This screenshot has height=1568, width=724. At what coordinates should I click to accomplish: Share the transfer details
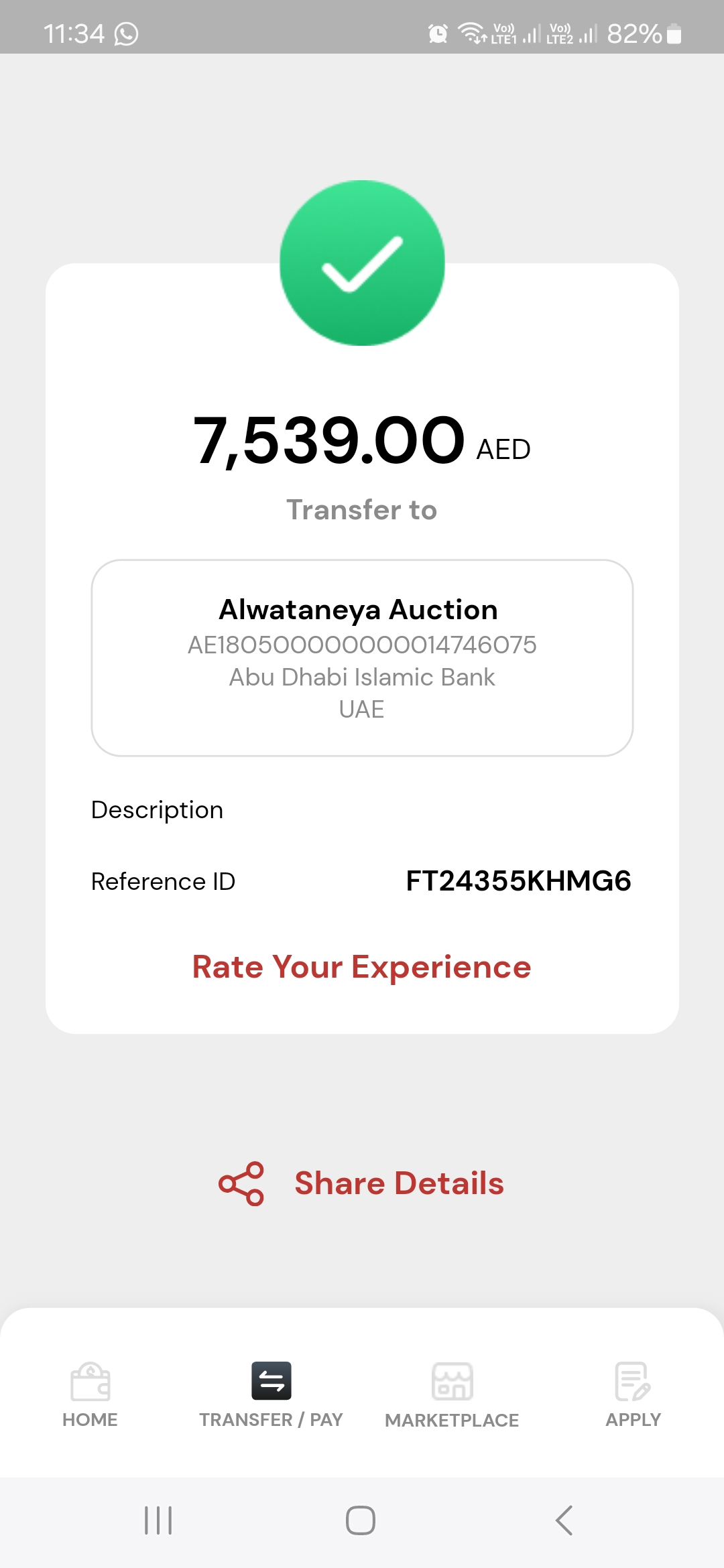tap(361, 1183)
